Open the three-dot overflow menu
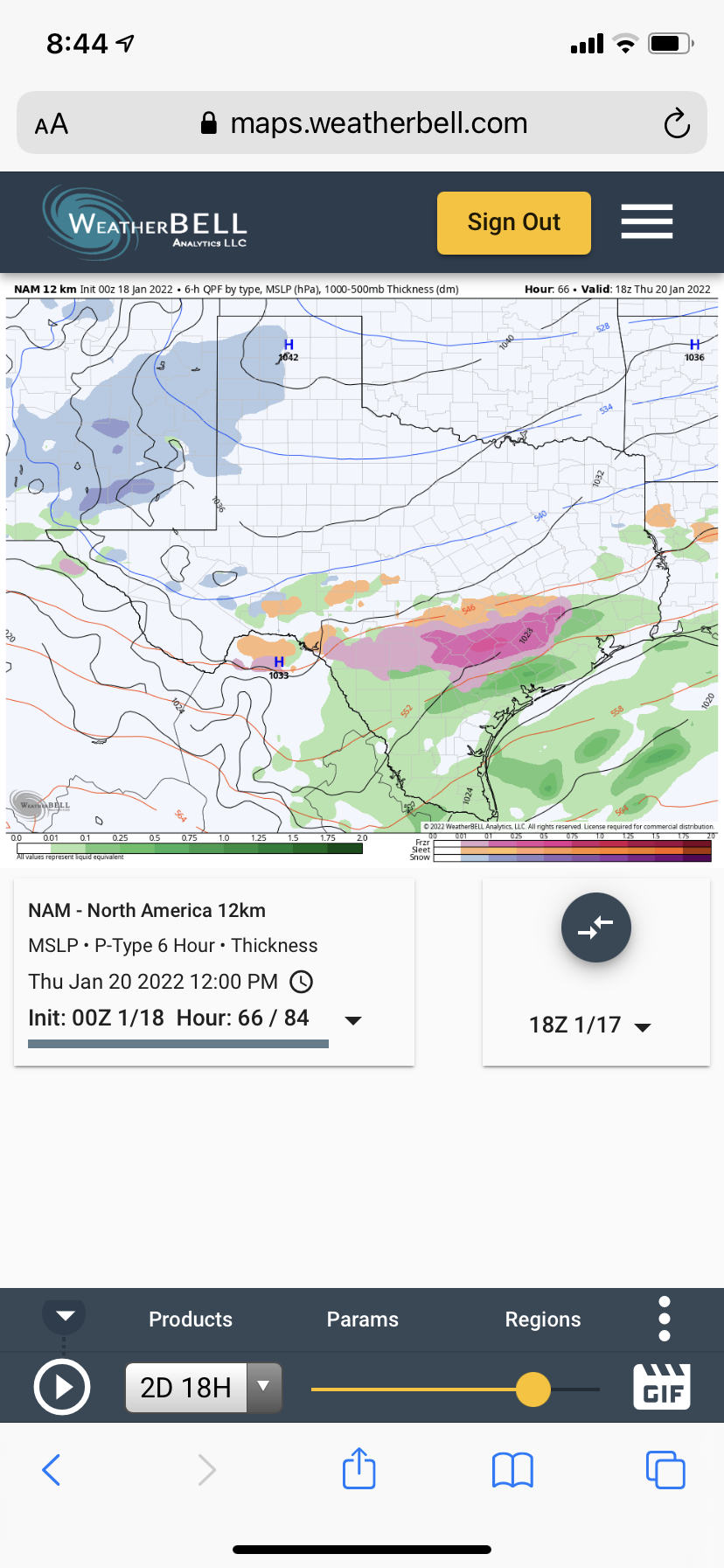The image size is (724, 1568). tap(665, 1319)
